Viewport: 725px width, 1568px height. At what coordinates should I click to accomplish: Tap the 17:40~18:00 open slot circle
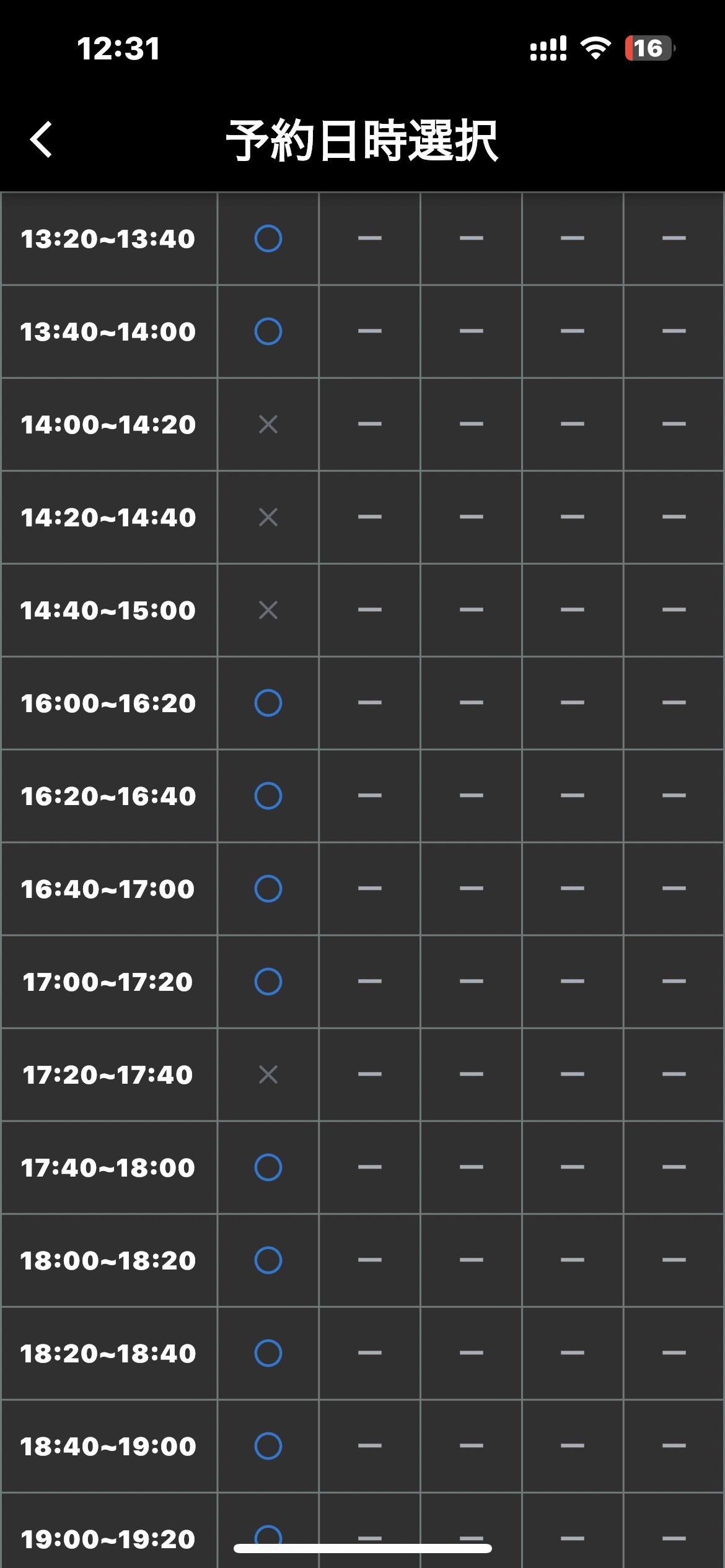(x=268, y=1167)
